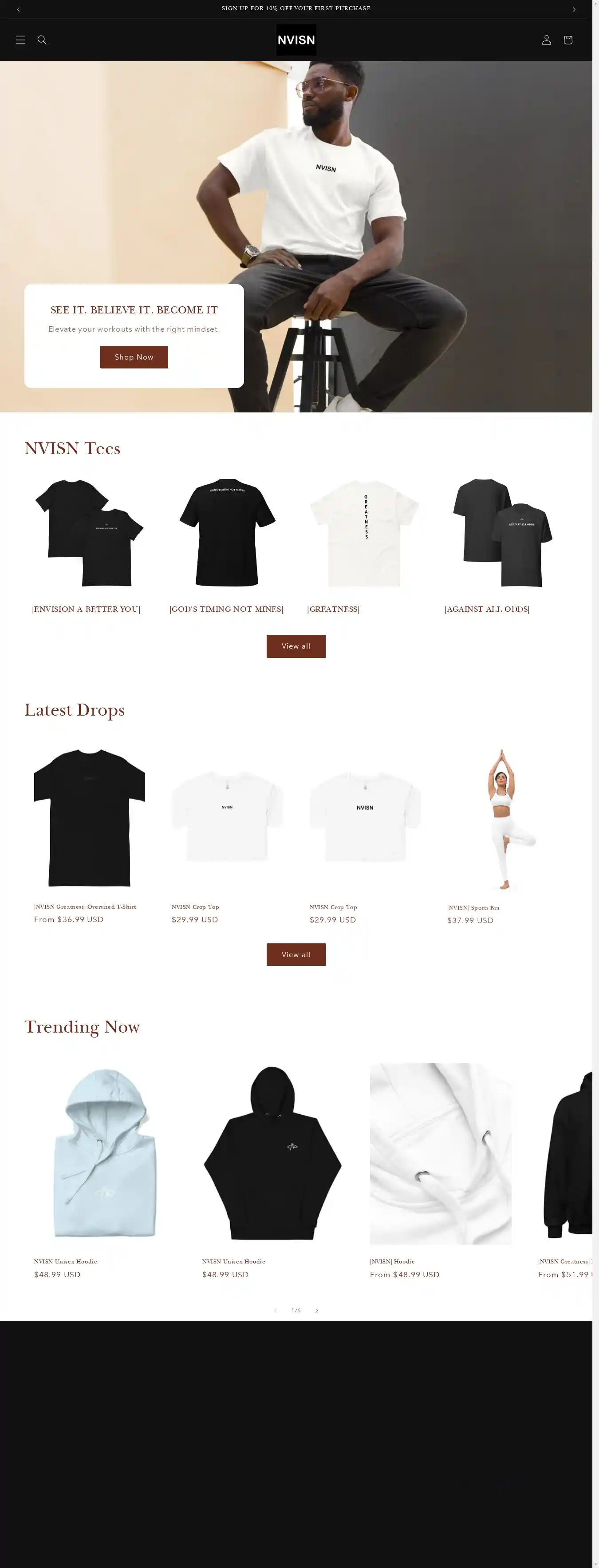View all Latest Drops
The height and width of the screenshot is (1568, 599).
pos(296,954)
